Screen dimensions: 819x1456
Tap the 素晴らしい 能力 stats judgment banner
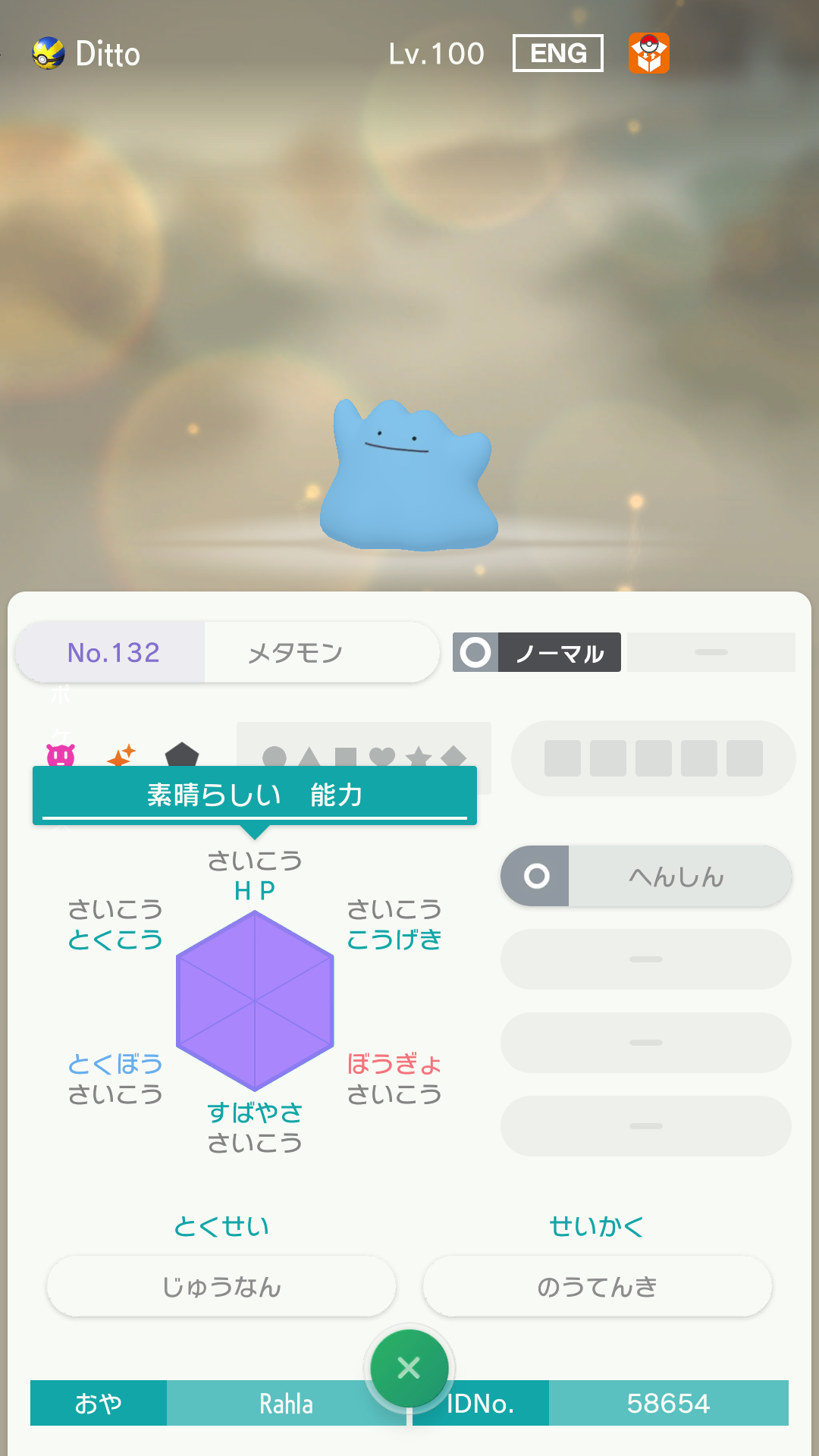tap(255, 795)
